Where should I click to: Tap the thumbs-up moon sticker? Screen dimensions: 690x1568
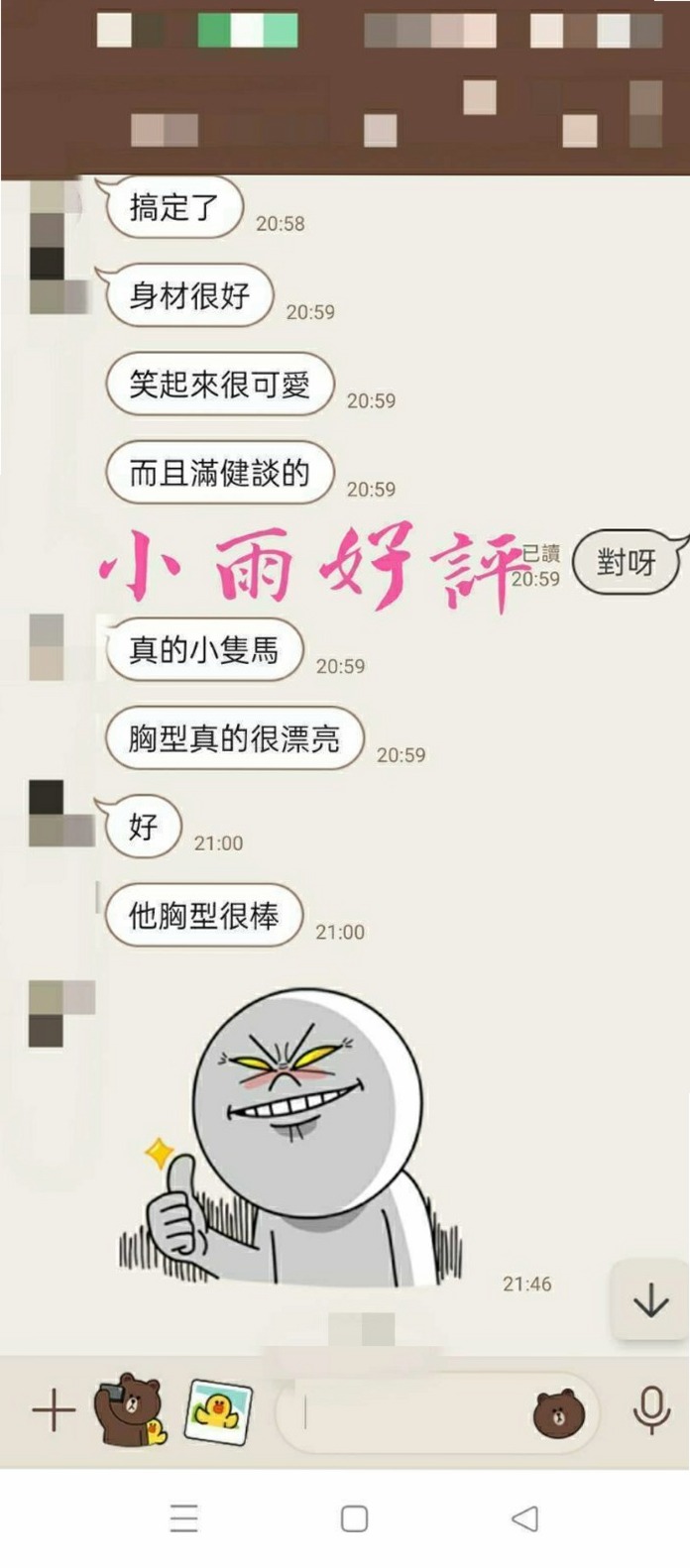289,1139
